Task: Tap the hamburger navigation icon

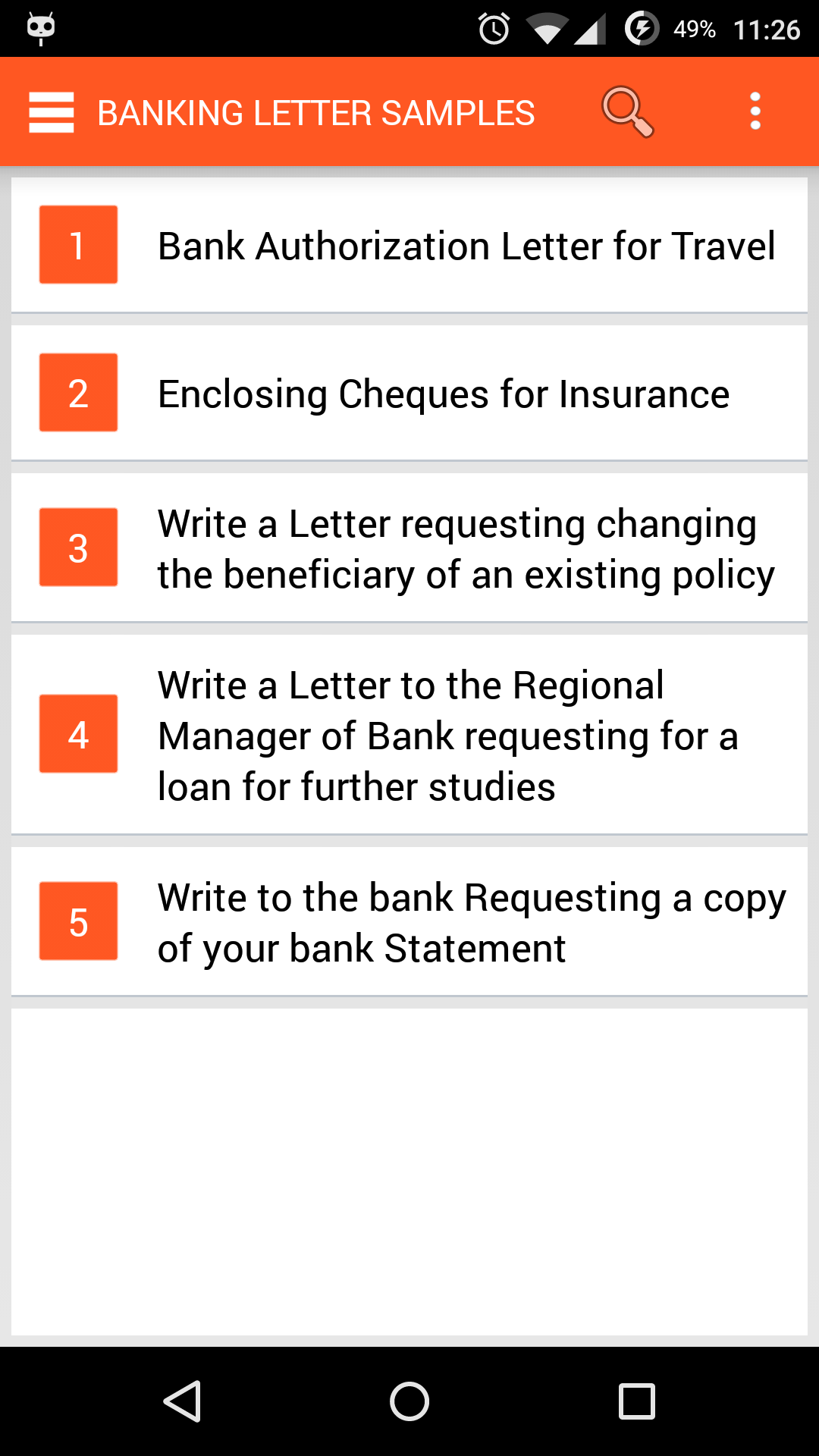Action: 51,111
